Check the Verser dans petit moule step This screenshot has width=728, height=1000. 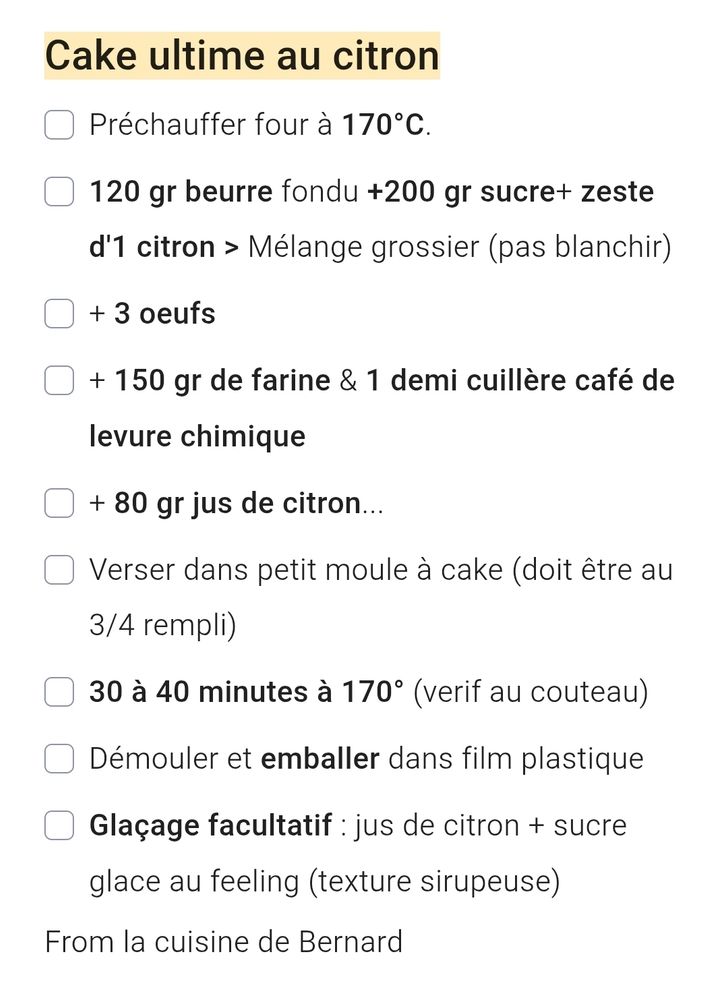click(x=59, y=570)
